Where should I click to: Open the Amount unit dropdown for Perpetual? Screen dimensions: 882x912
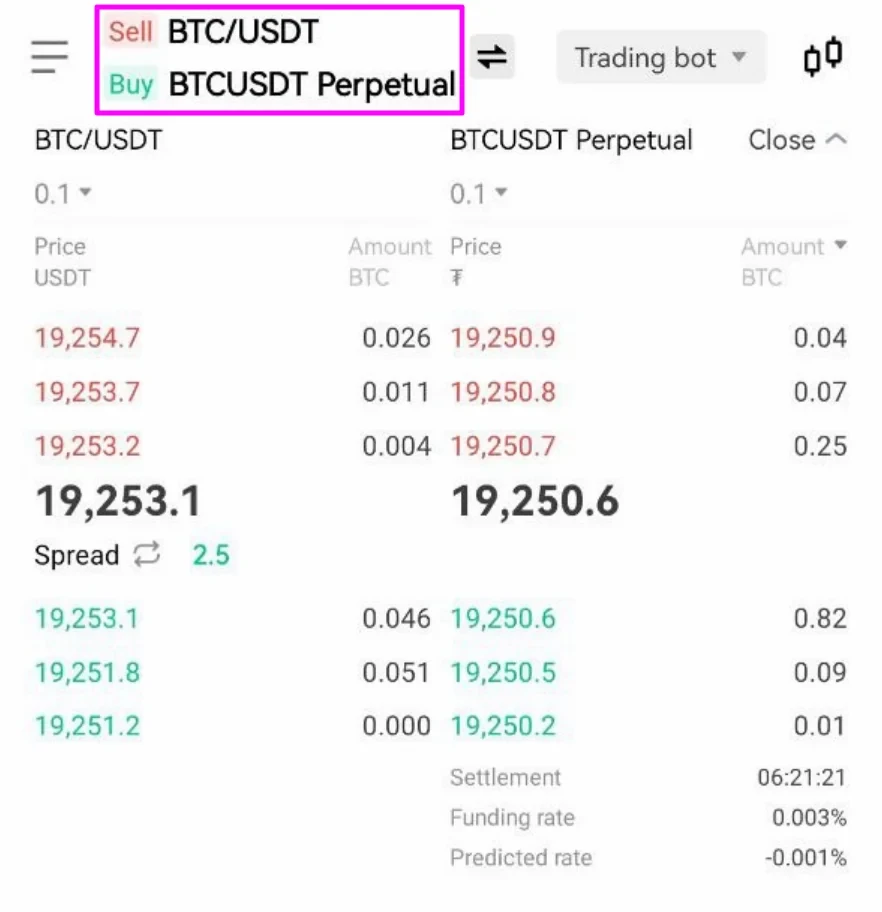point(794,246)
